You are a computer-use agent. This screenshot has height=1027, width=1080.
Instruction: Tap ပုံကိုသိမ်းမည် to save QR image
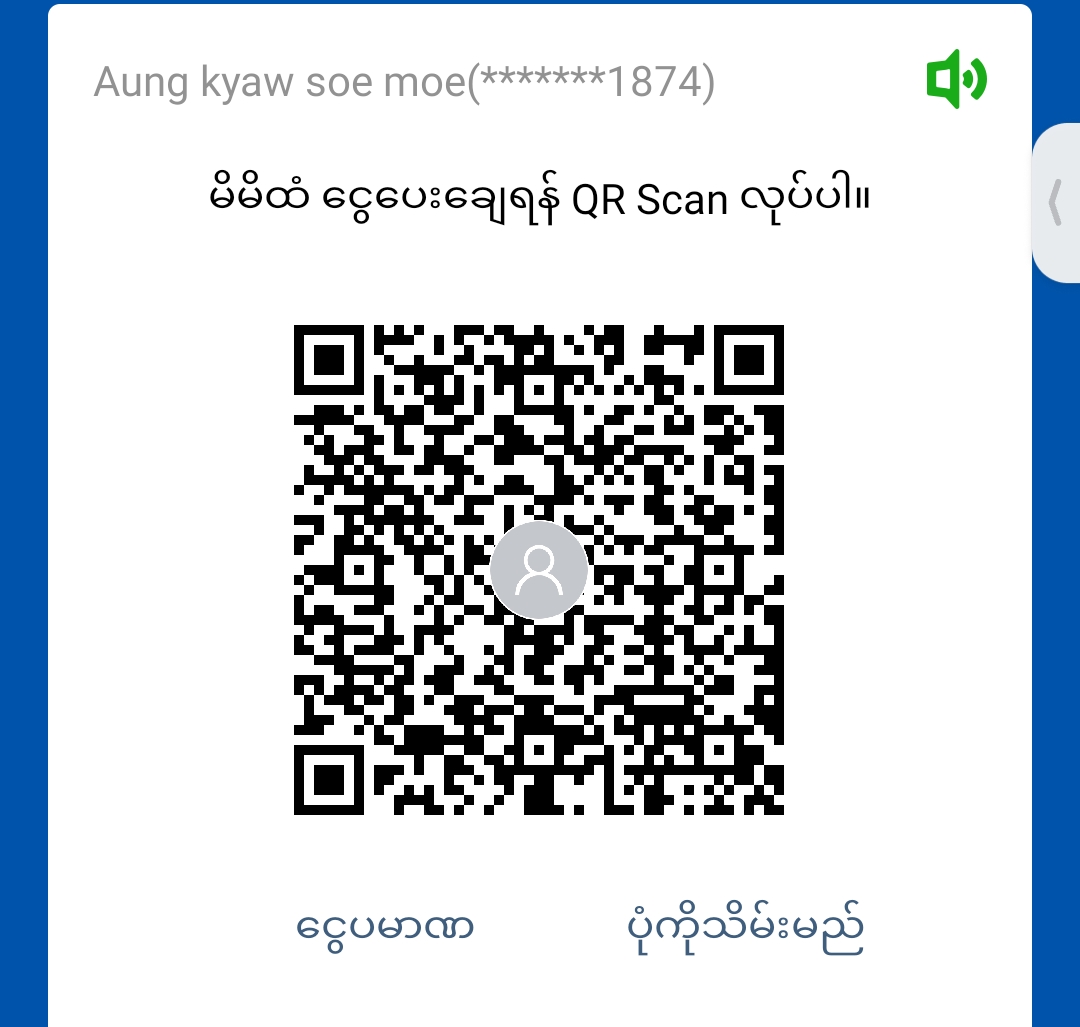(x=742, y=927)
